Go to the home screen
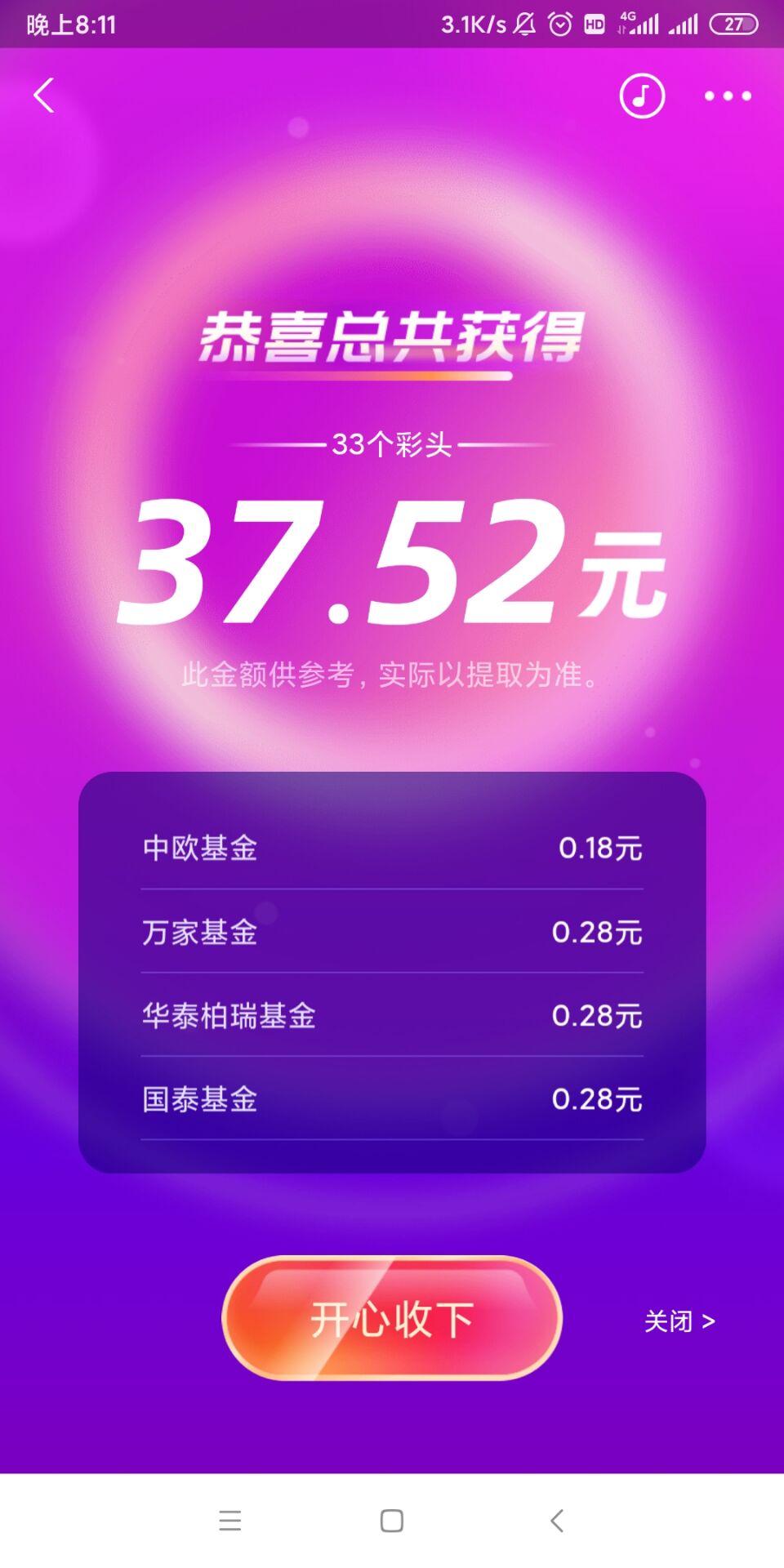 392,1521
